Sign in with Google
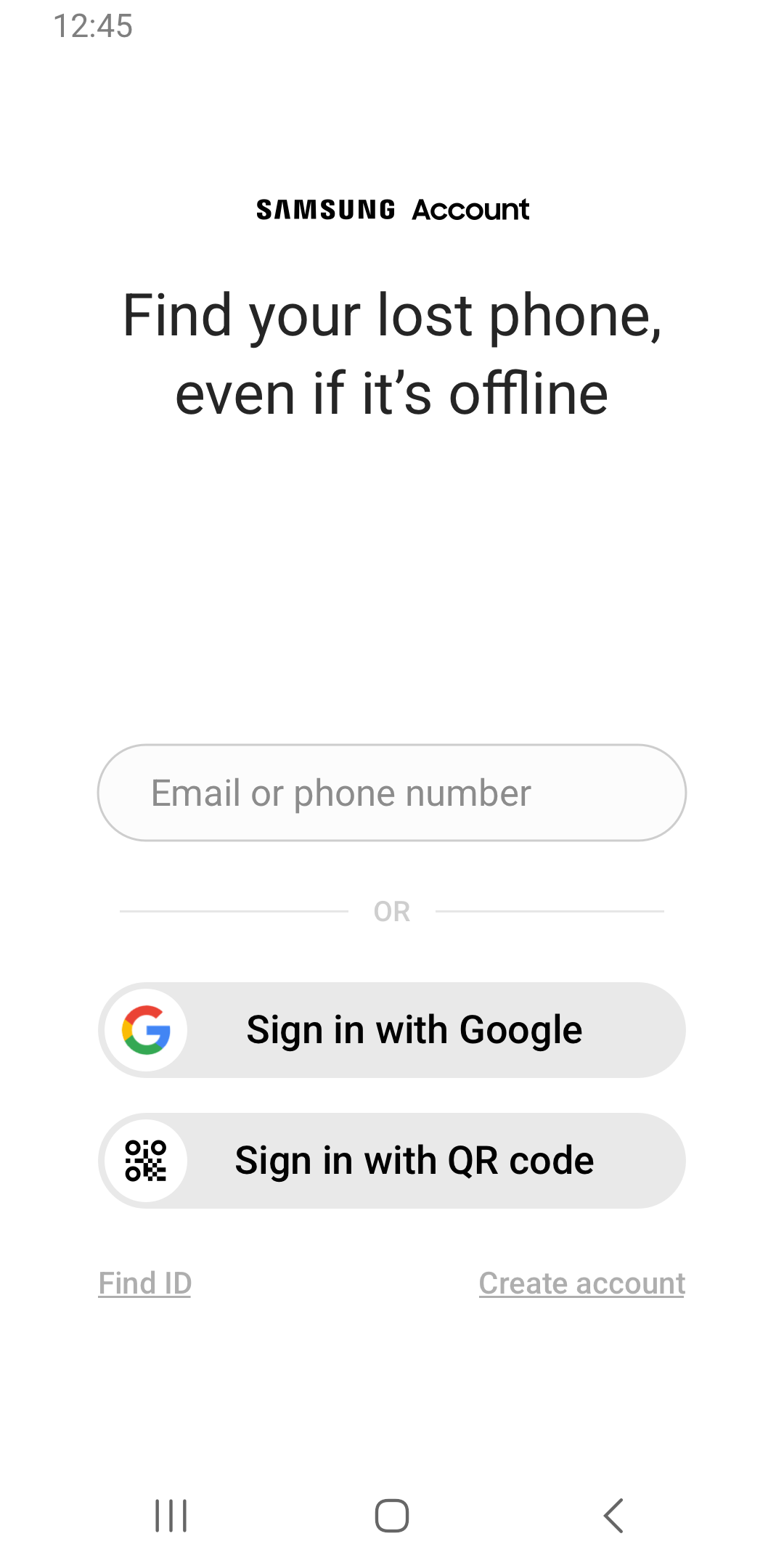This screenshot has height=1568, width=784. pos(392,1030)
